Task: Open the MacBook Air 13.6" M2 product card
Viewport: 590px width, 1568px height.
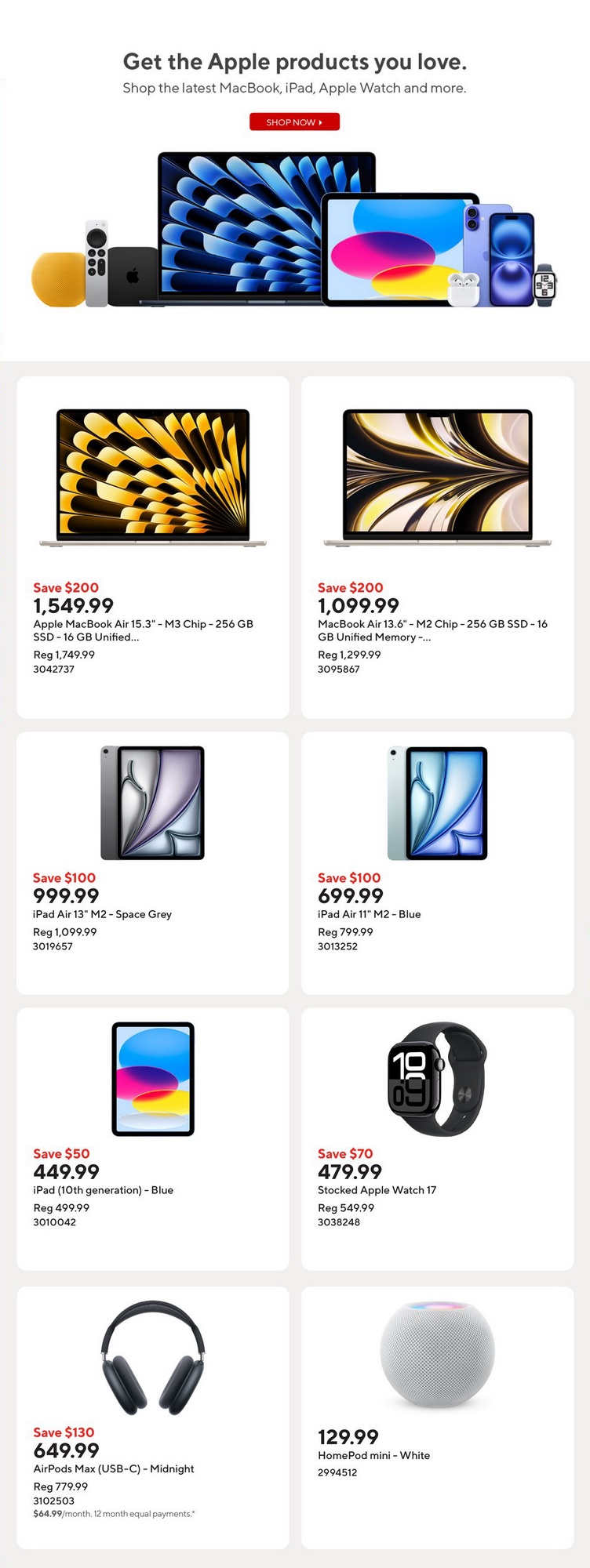Action: point(437,547)
